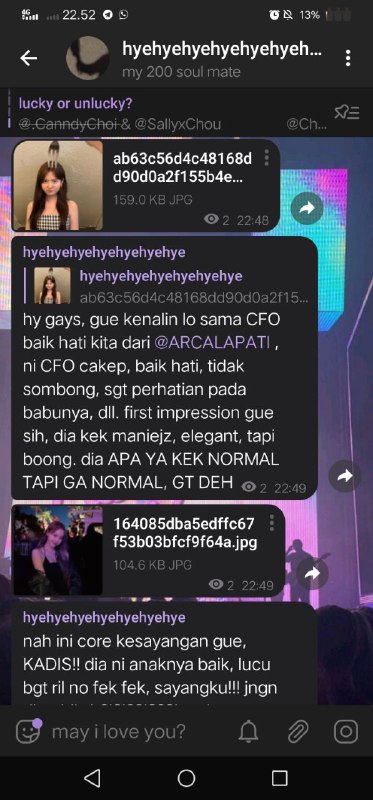Viewport: 373px width, 800px height.
Task: Attach a file with the paperclip
Action: click(x=297, y=732)
